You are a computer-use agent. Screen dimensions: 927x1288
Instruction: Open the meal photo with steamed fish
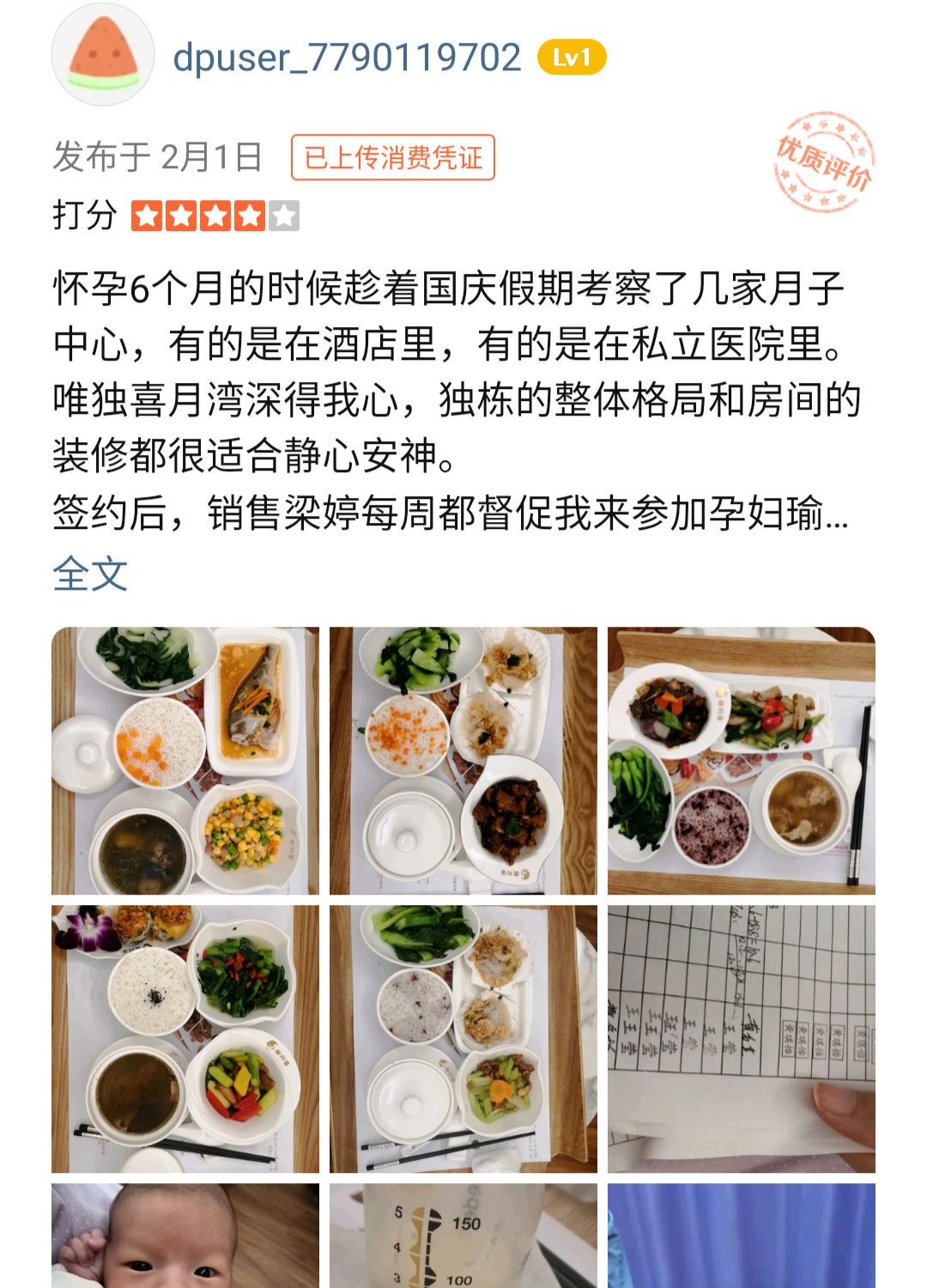point(185,761)
